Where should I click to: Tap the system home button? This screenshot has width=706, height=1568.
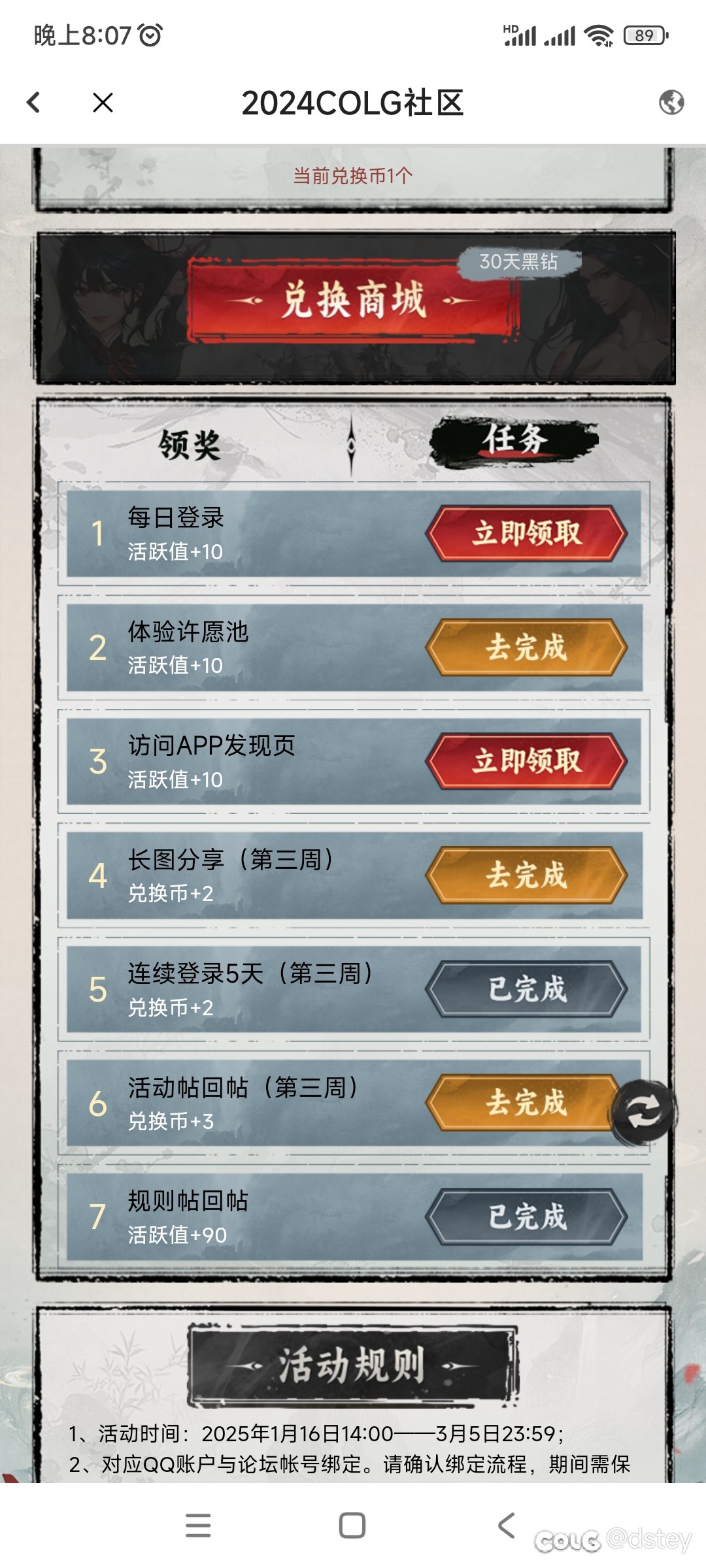click(x=352, y=1526)
